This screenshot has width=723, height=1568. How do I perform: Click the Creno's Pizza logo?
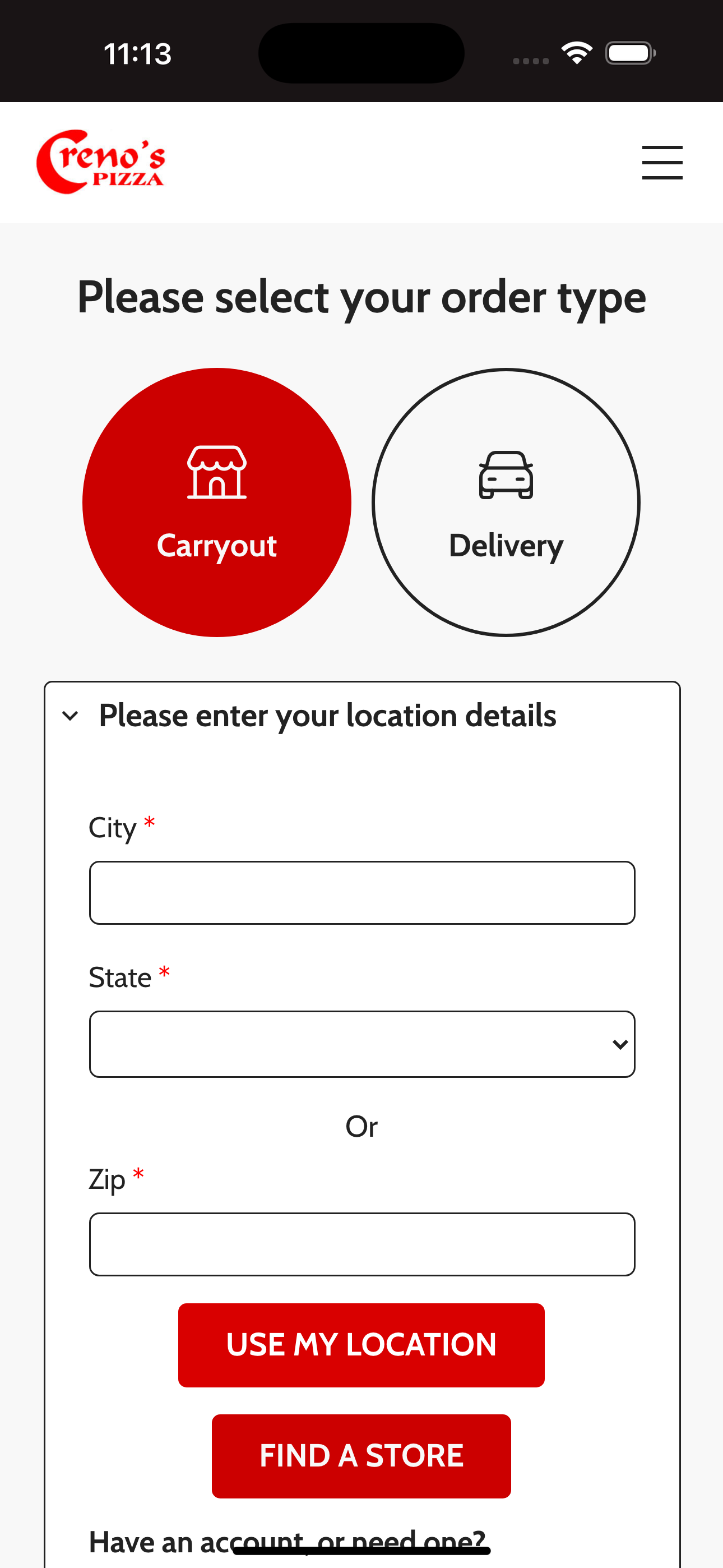point(101,161)
